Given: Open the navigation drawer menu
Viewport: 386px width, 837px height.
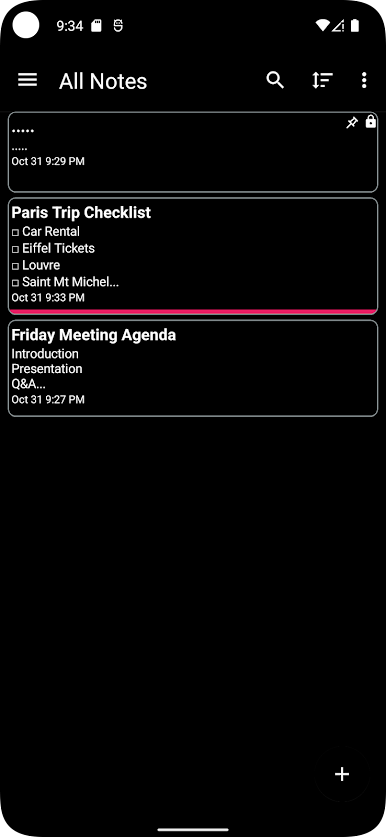Looking at the screenshot, I should [x=27, y=80].
